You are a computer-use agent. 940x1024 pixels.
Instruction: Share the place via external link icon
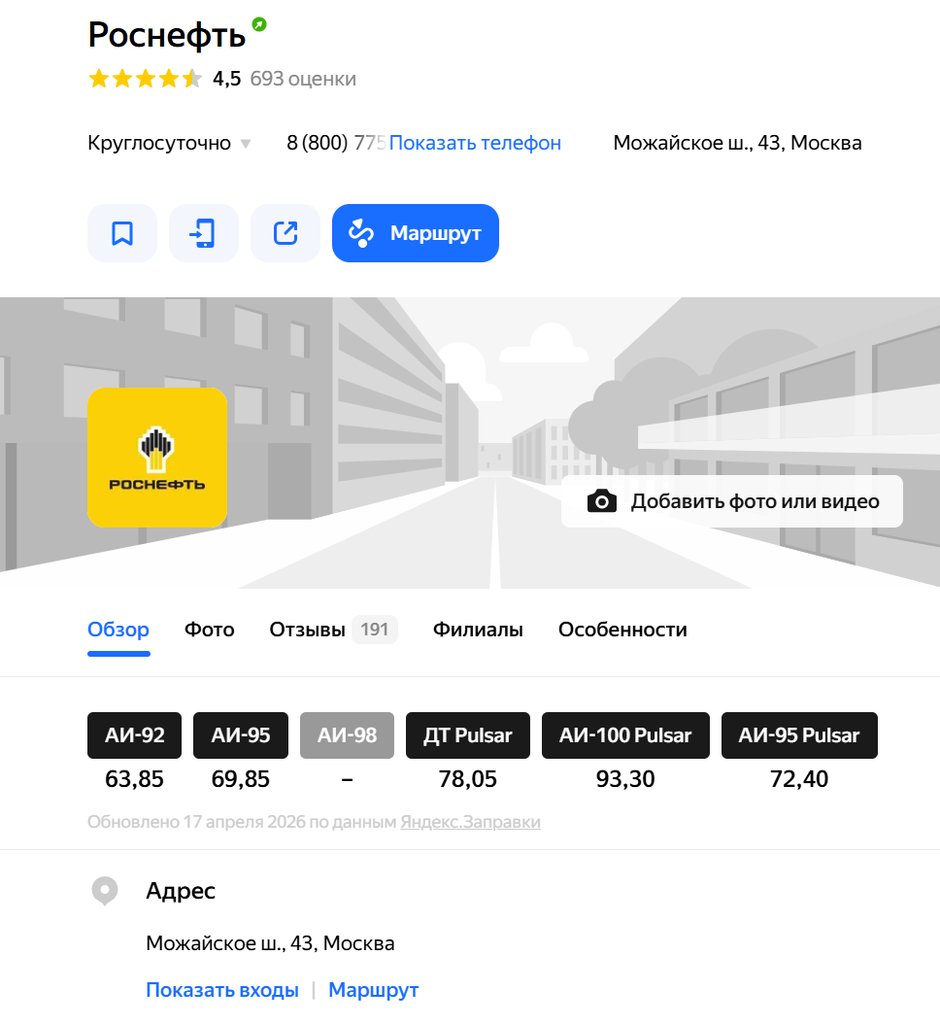(x=285, y=233)
